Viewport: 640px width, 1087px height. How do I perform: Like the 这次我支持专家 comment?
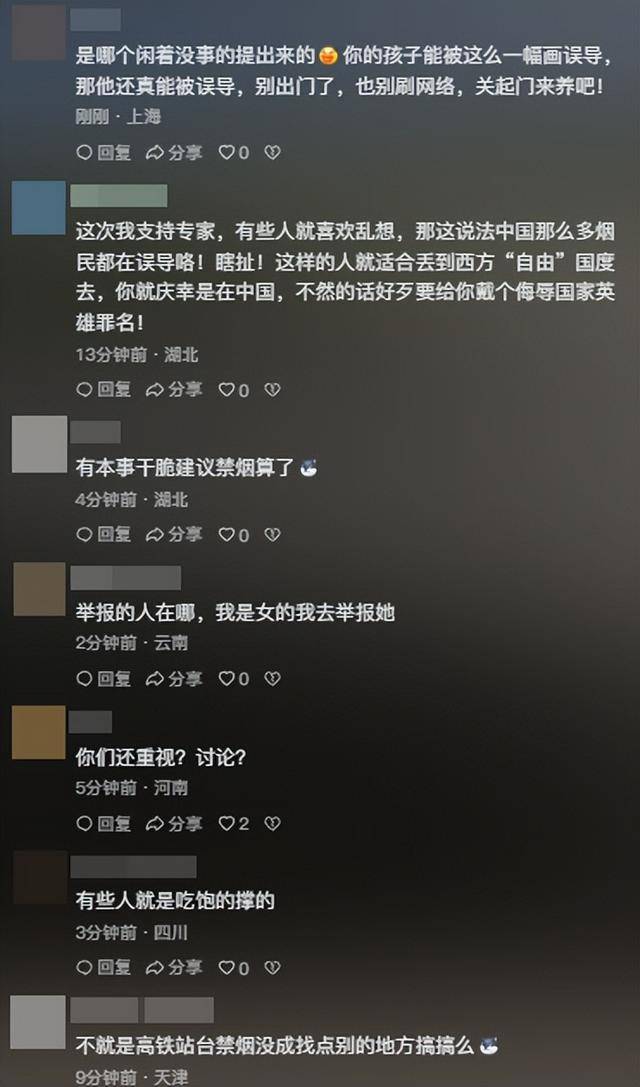[234, 390]
